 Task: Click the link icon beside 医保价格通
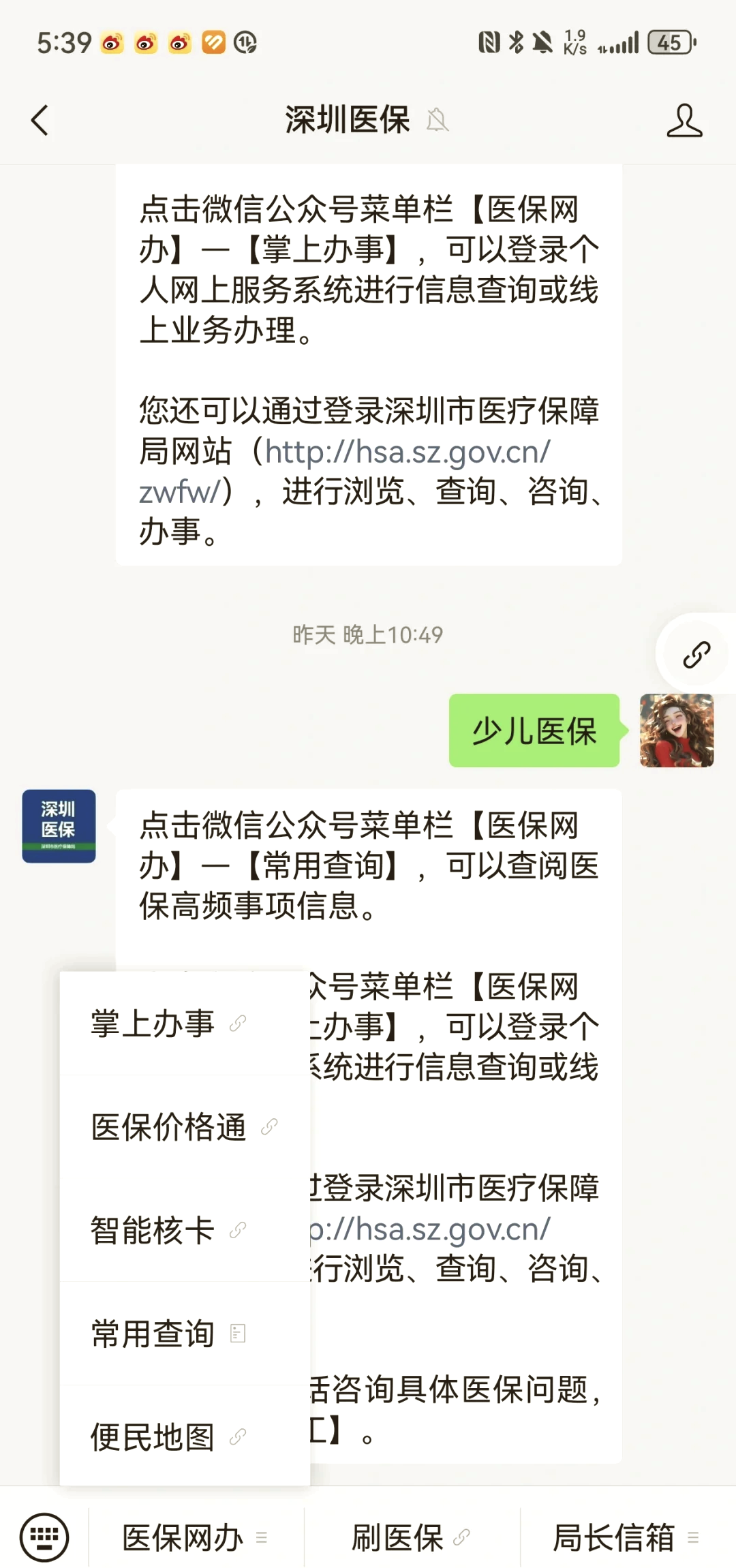pos(269,1128)
